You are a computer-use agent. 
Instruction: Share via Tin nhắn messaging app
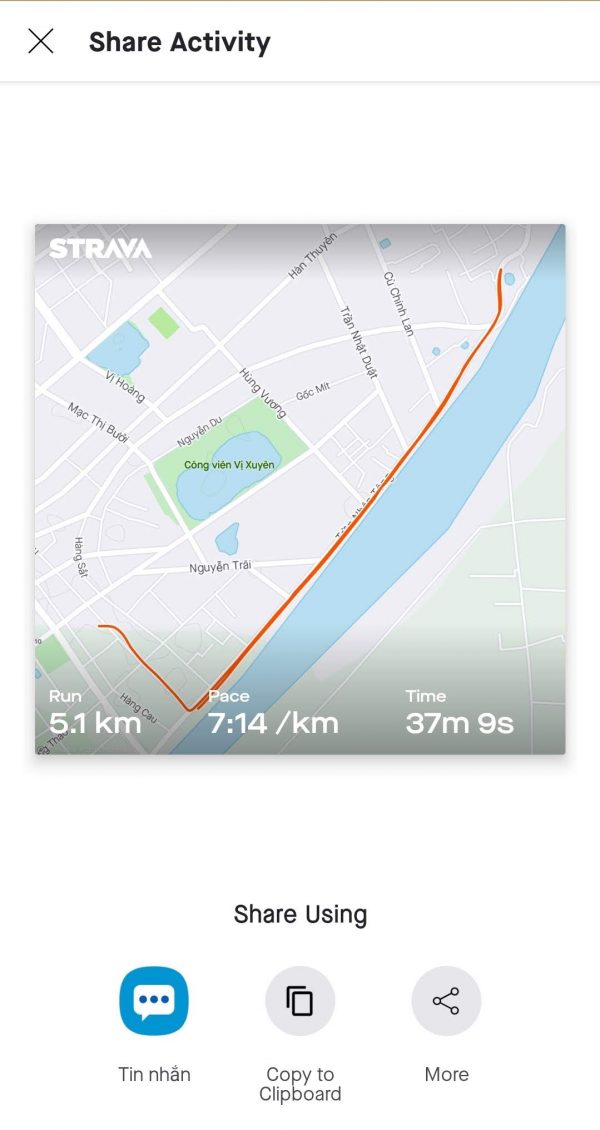point(154,1000)
